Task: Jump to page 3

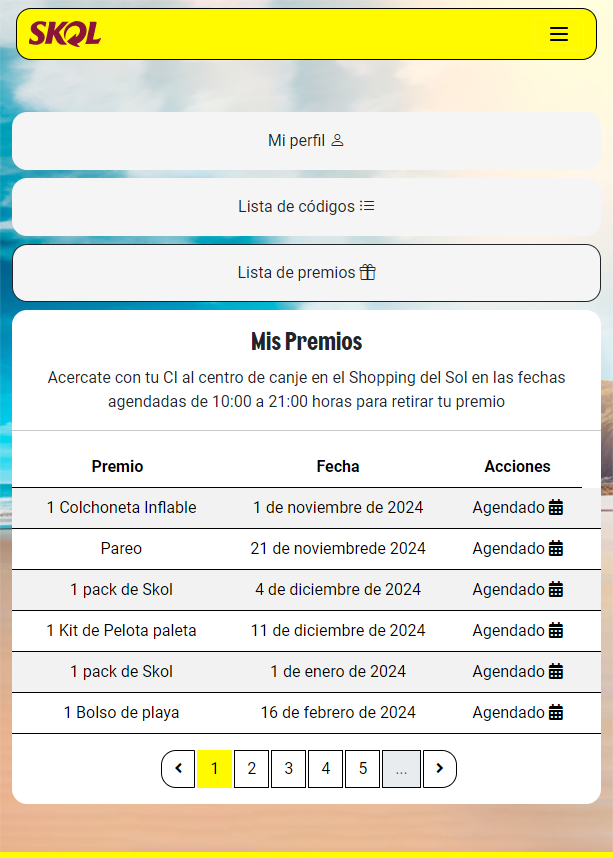Action: pyautogui.click(x=288, y=769)
